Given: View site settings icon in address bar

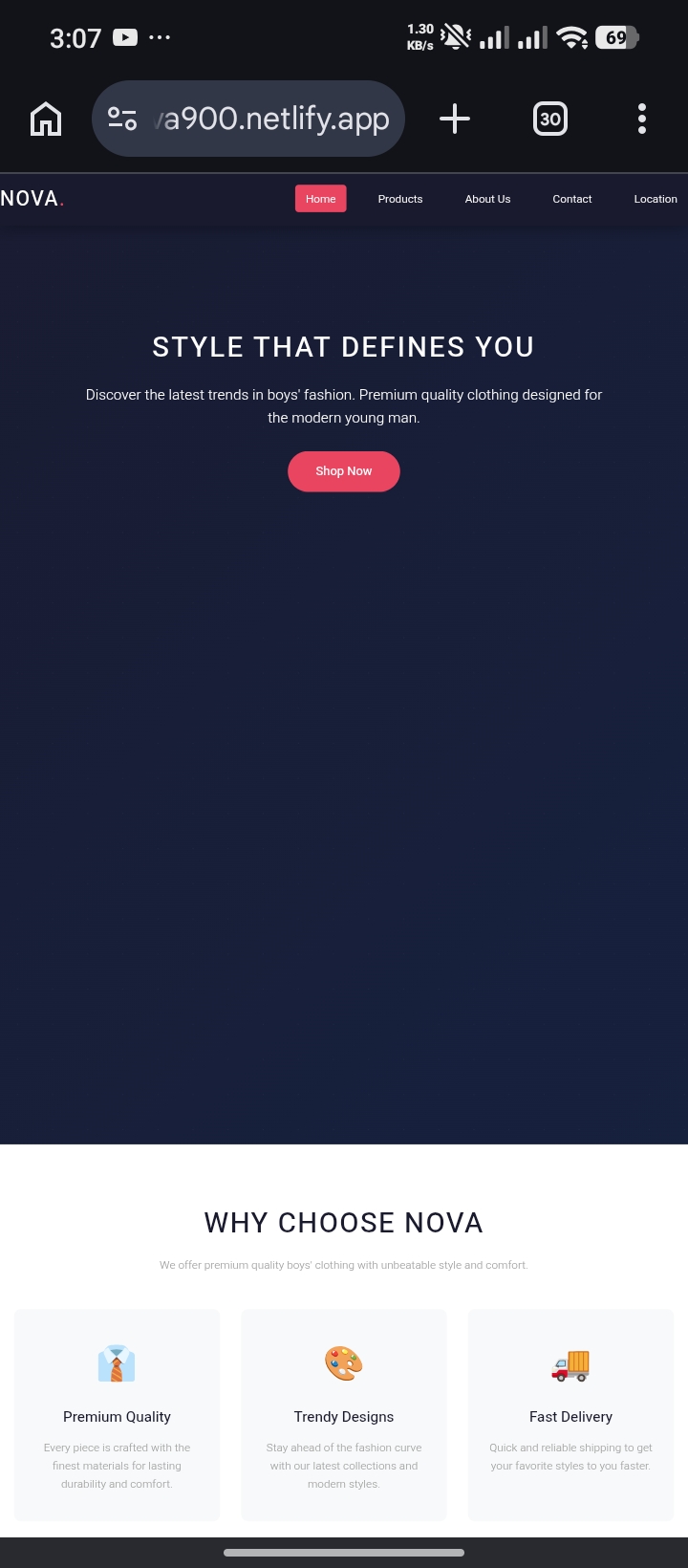Looking at the screenshot, I should (122, 119).
